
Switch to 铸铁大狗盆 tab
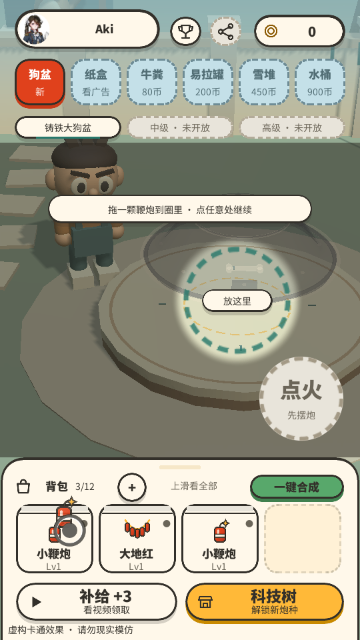(x=68, y=128)
